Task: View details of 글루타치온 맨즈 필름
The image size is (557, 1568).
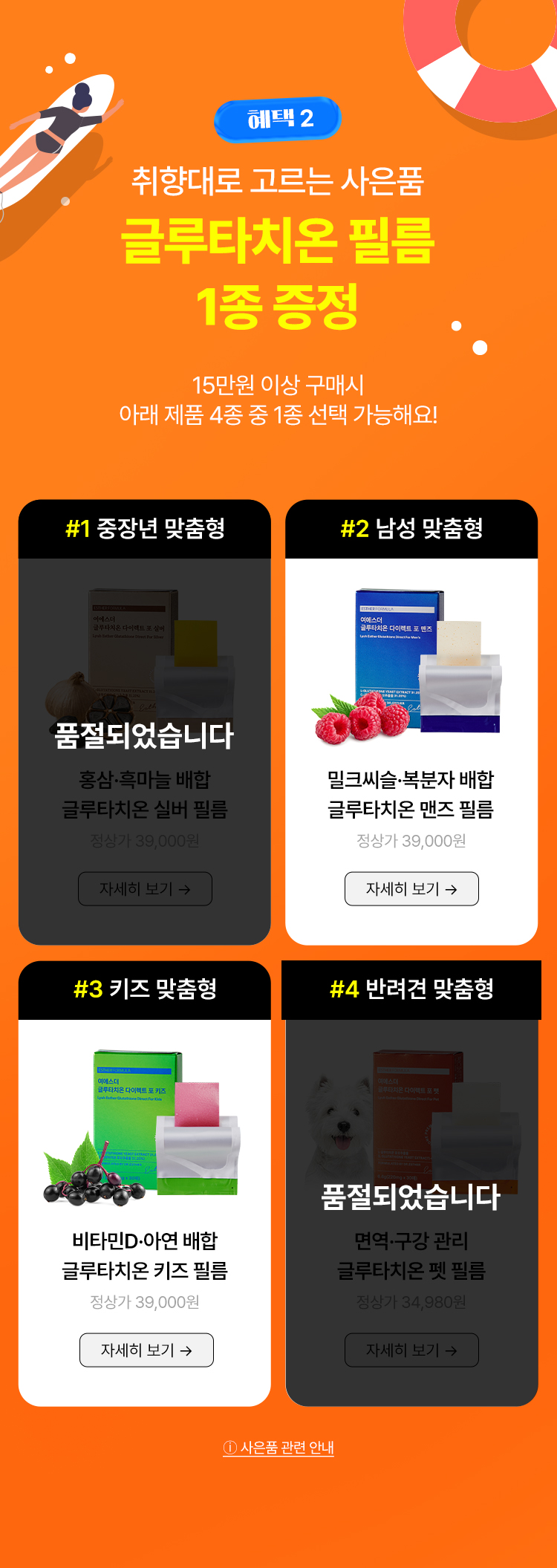Action: 411,888
